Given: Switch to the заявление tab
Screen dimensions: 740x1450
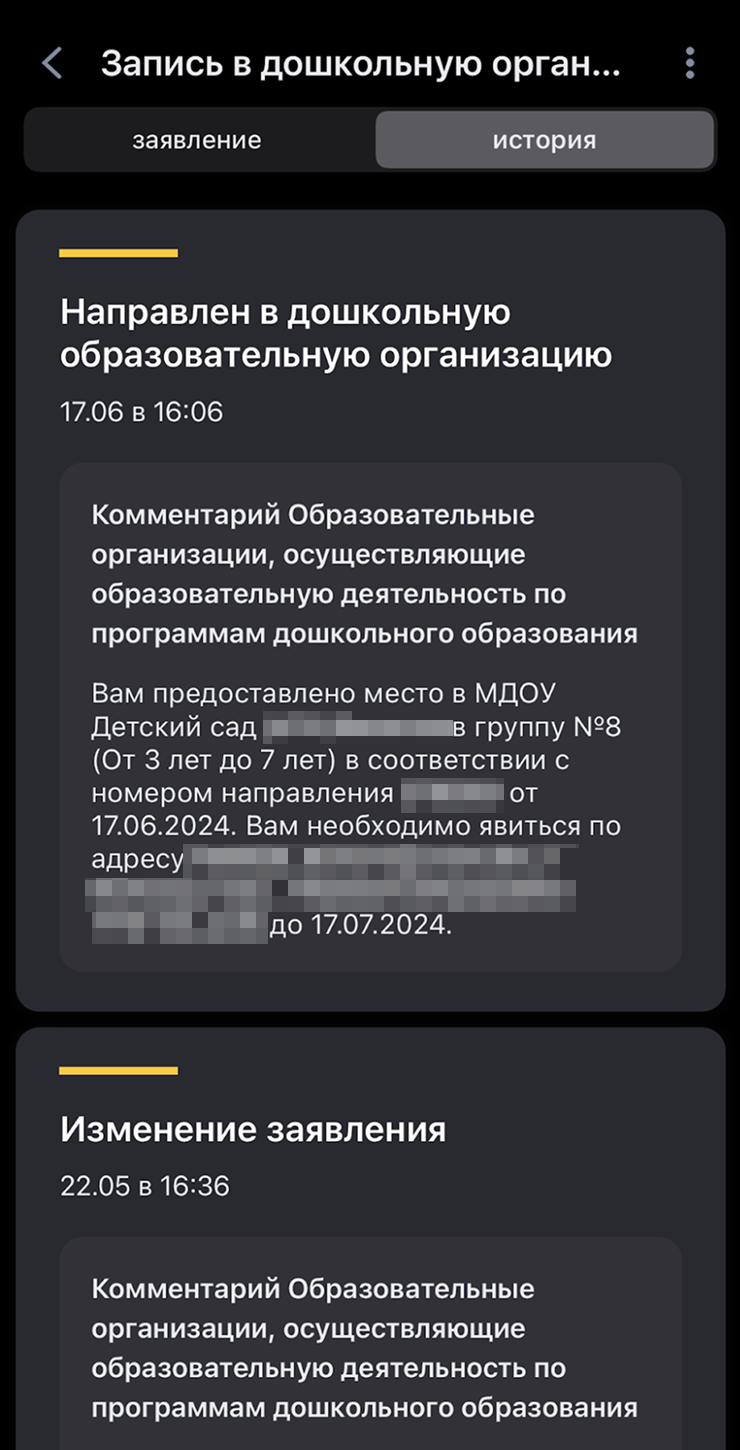Looking at the screenshot, I should coord(197,140).
